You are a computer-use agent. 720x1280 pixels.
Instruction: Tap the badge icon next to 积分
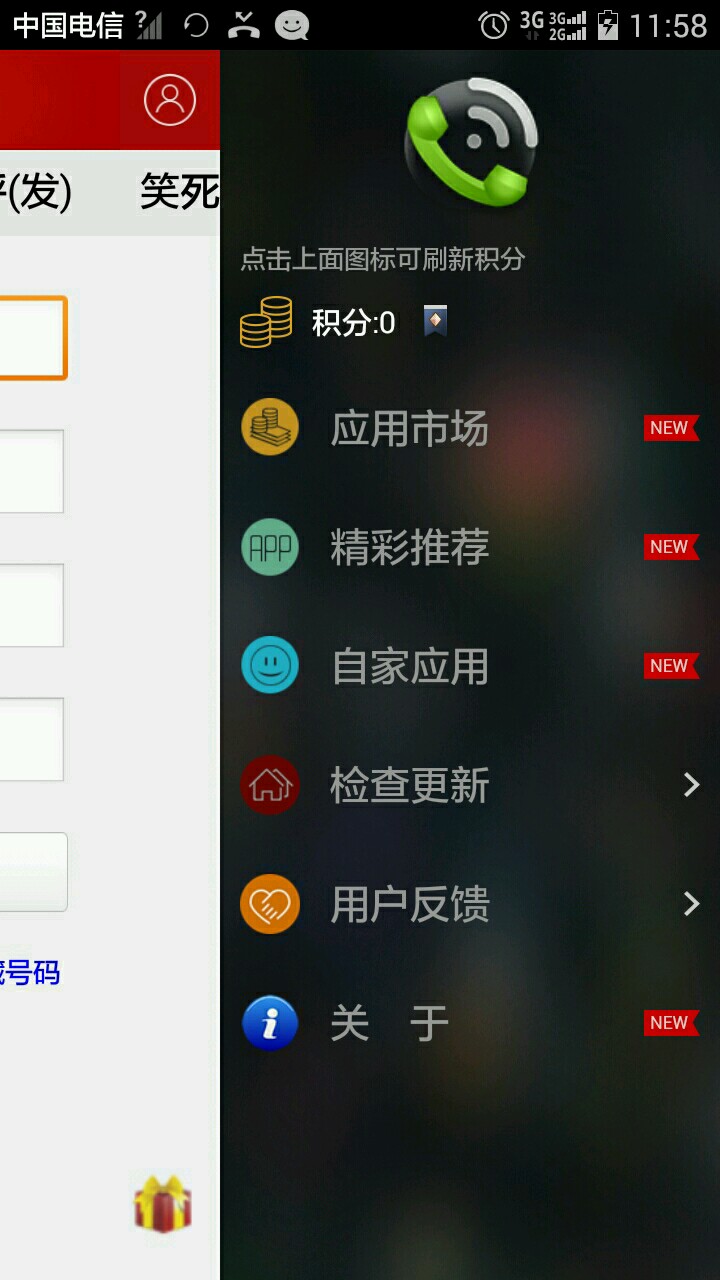[x=435, y=321]
